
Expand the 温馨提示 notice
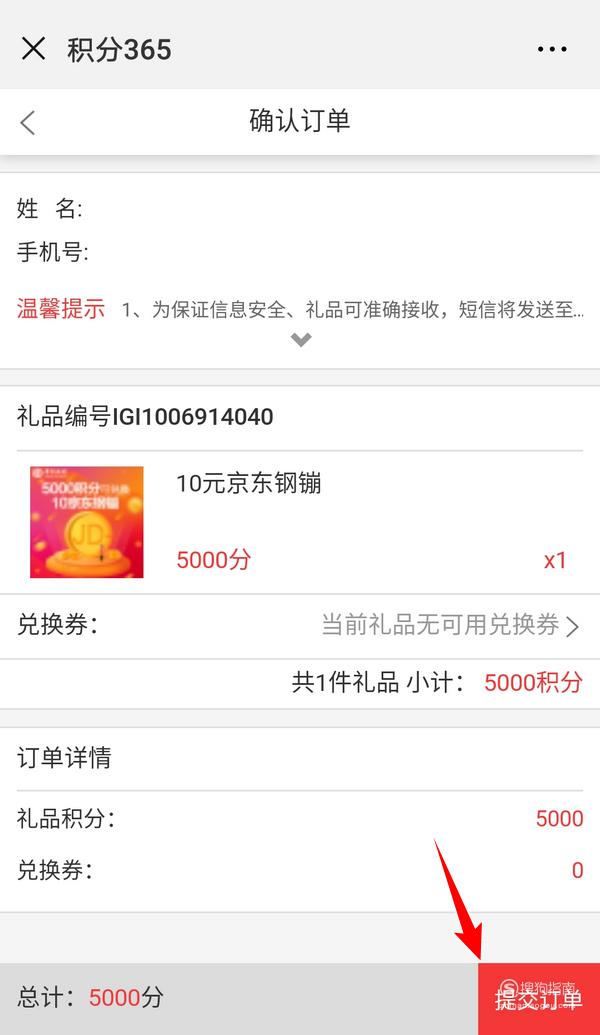[301, 340]
